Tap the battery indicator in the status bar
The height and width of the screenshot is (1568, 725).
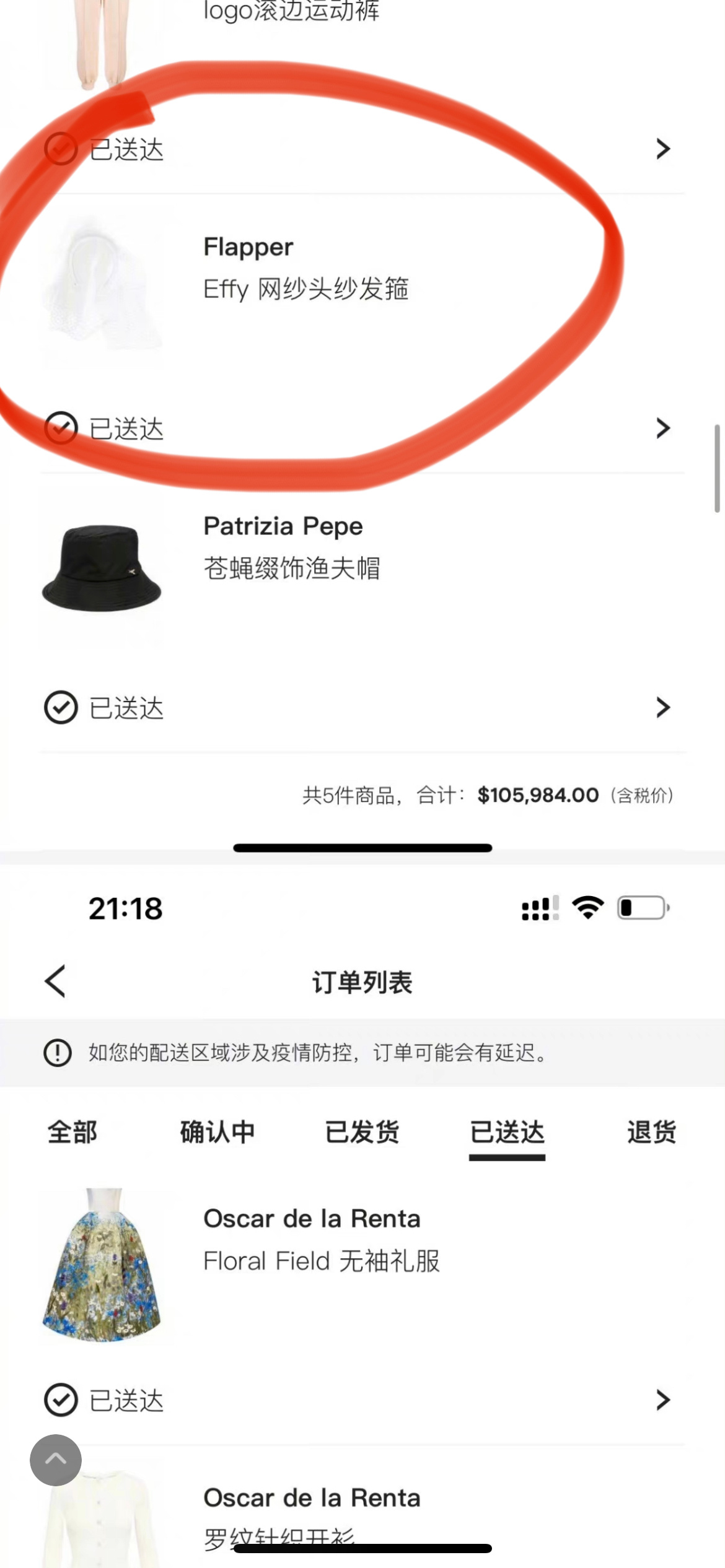pyautogui.click(x=642, y=907)
